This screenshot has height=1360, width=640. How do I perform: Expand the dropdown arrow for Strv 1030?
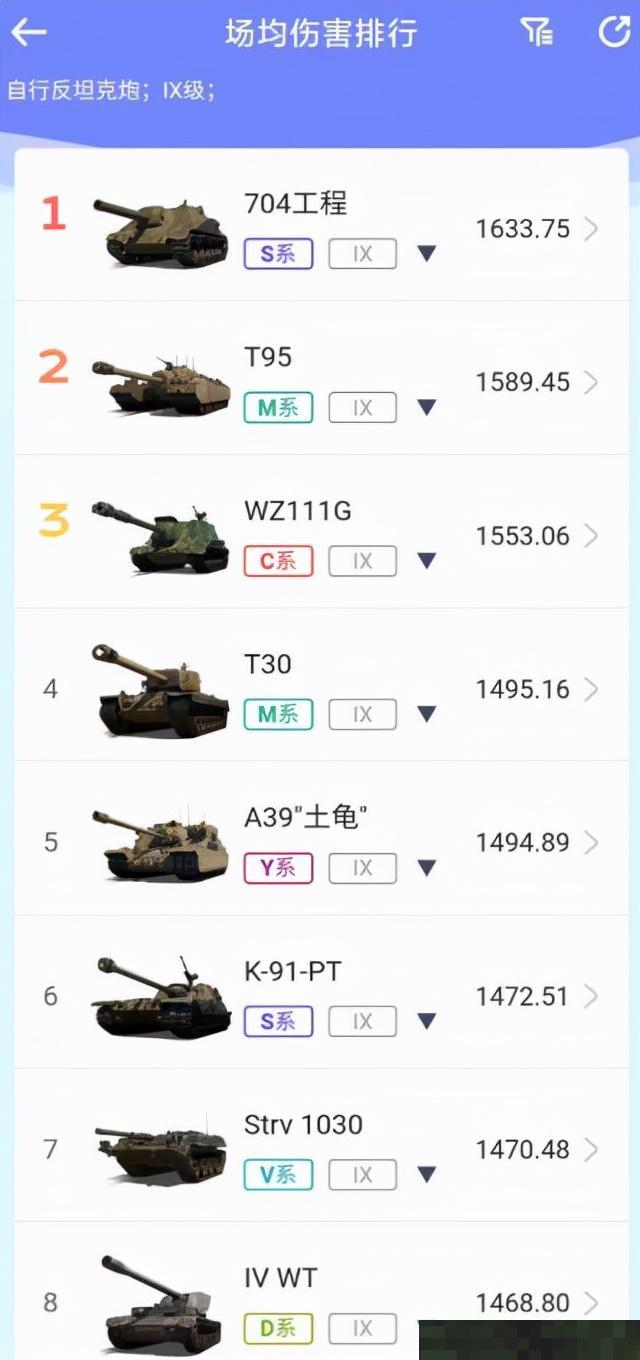(427, 1174)
